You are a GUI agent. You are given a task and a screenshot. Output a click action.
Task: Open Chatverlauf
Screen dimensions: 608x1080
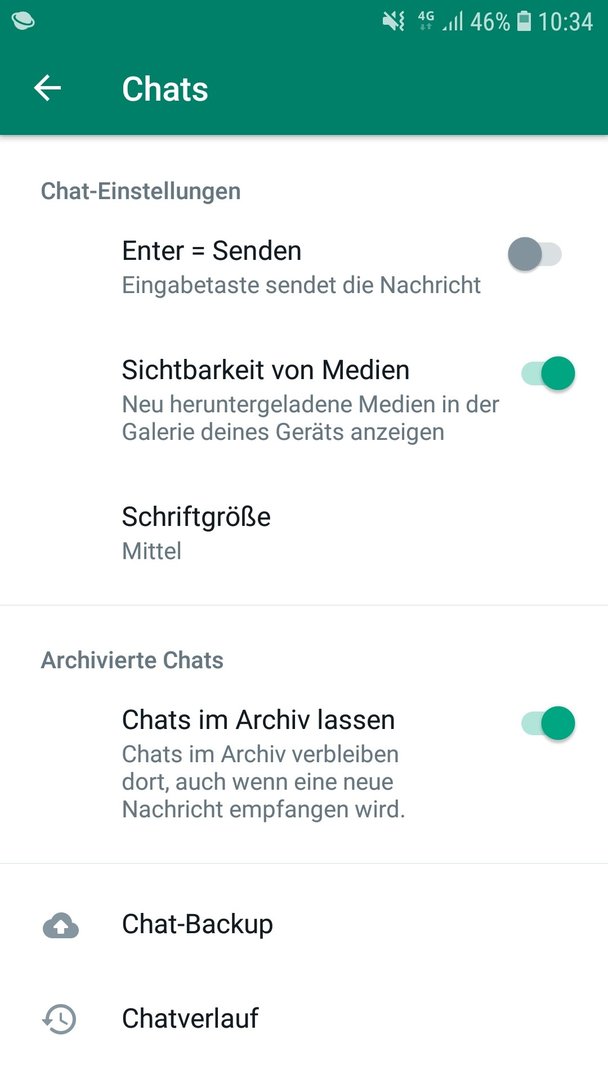(304, 1019)
